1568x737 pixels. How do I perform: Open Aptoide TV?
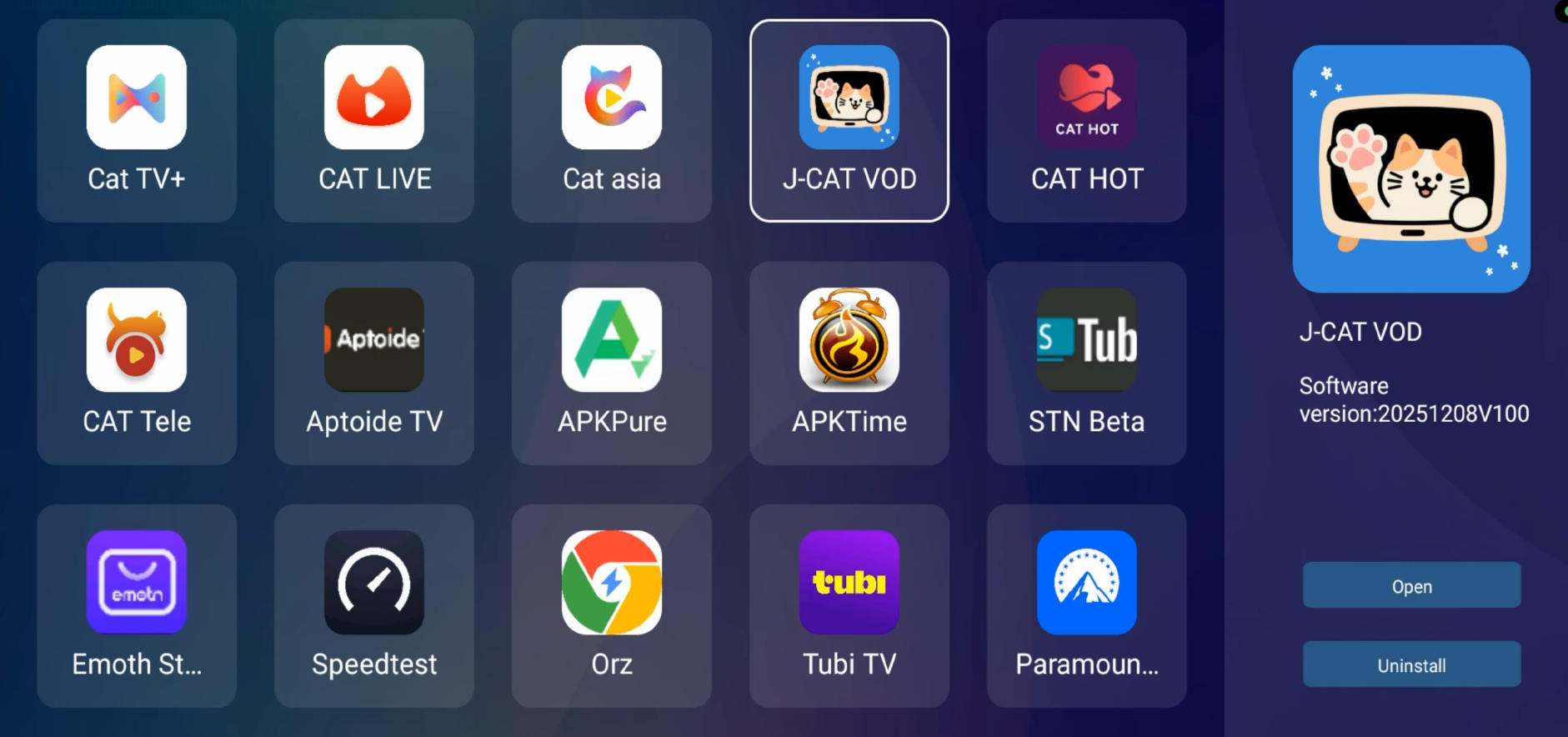tap(374, 363)
